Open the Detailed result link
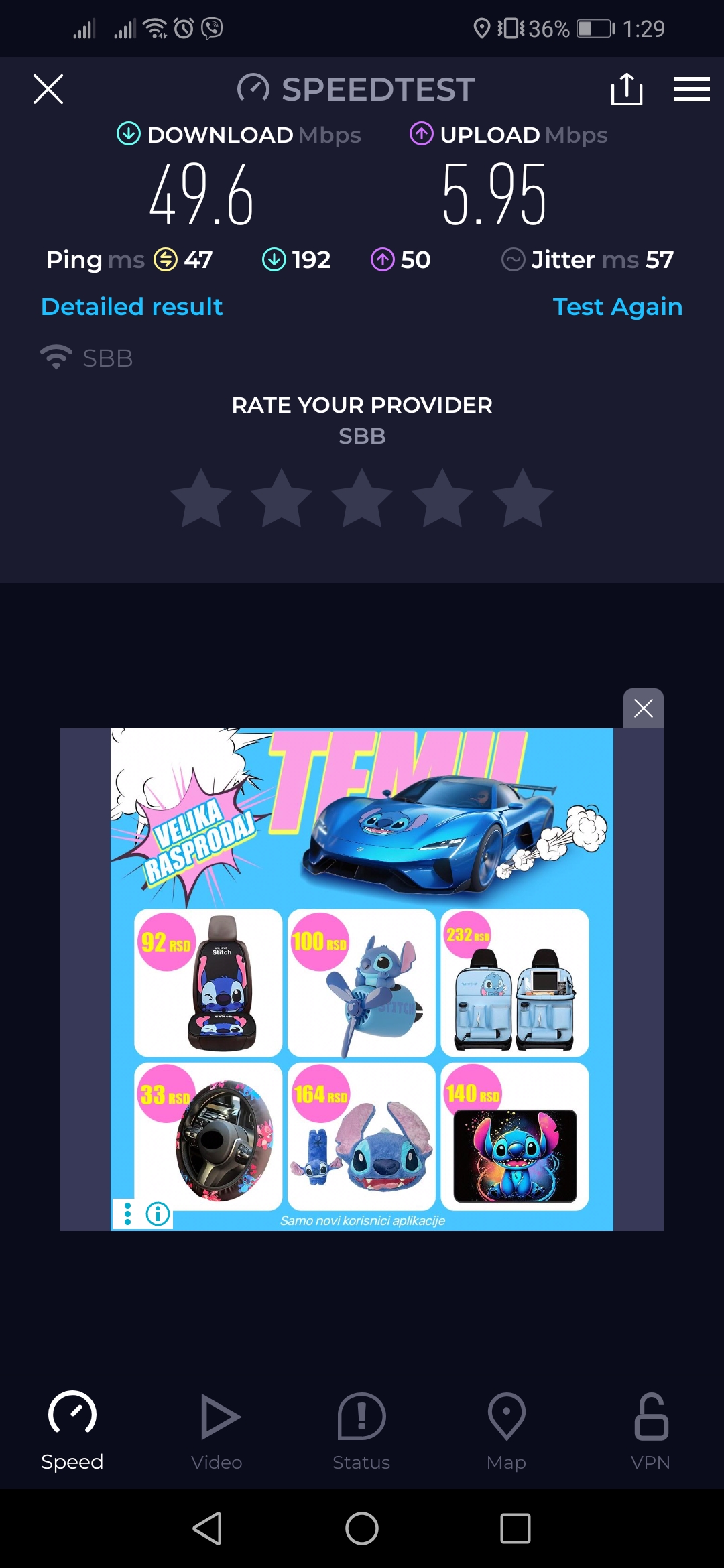 [132, 307]
